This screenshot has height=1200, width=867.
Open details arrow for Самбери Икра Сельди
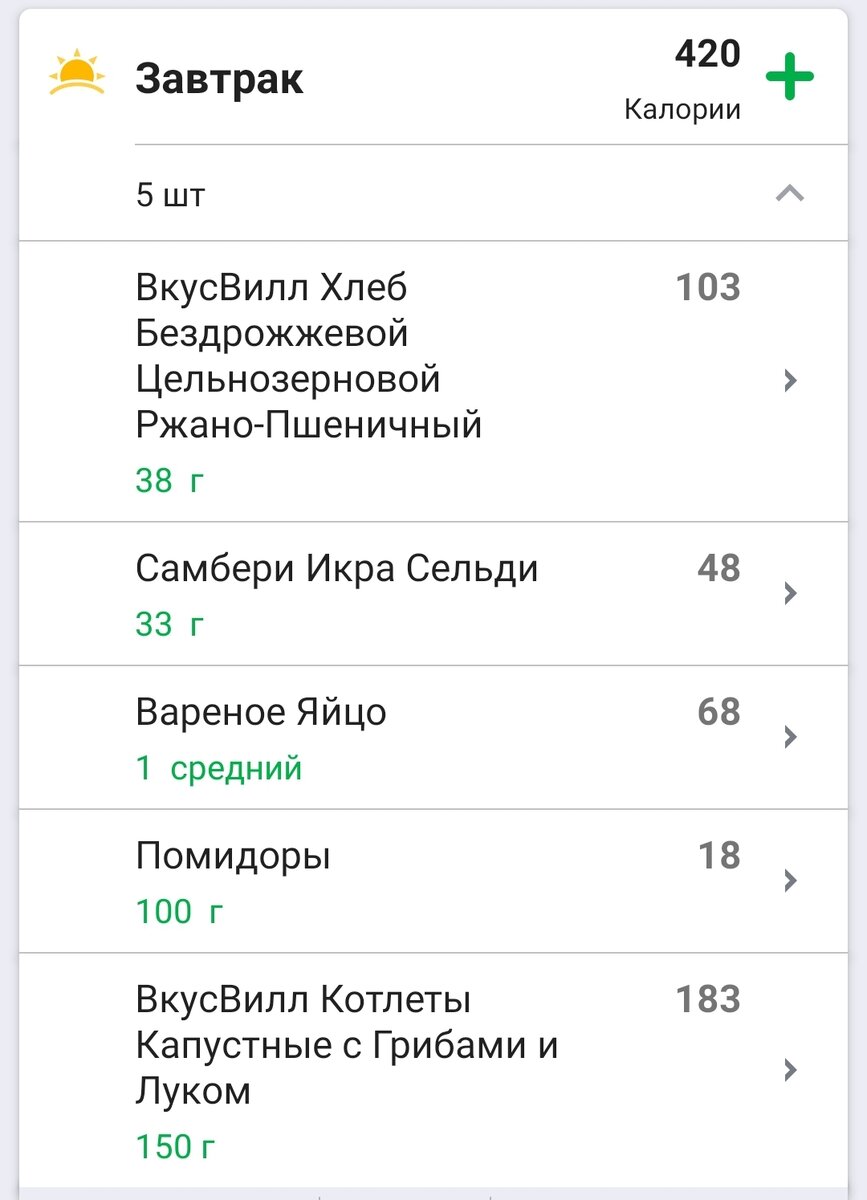point(790,593)
